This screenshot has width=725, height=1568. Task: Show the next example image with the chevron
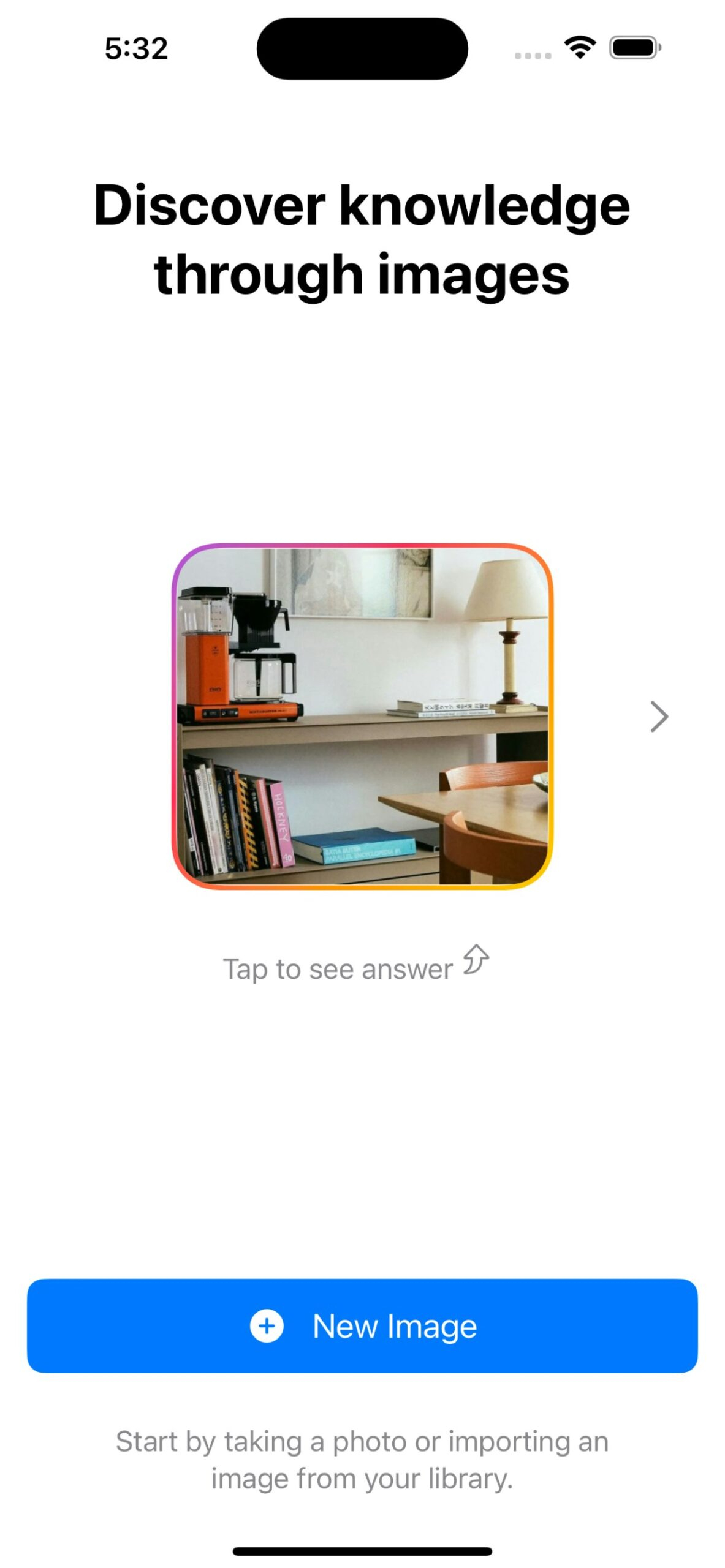coord(659,716)
